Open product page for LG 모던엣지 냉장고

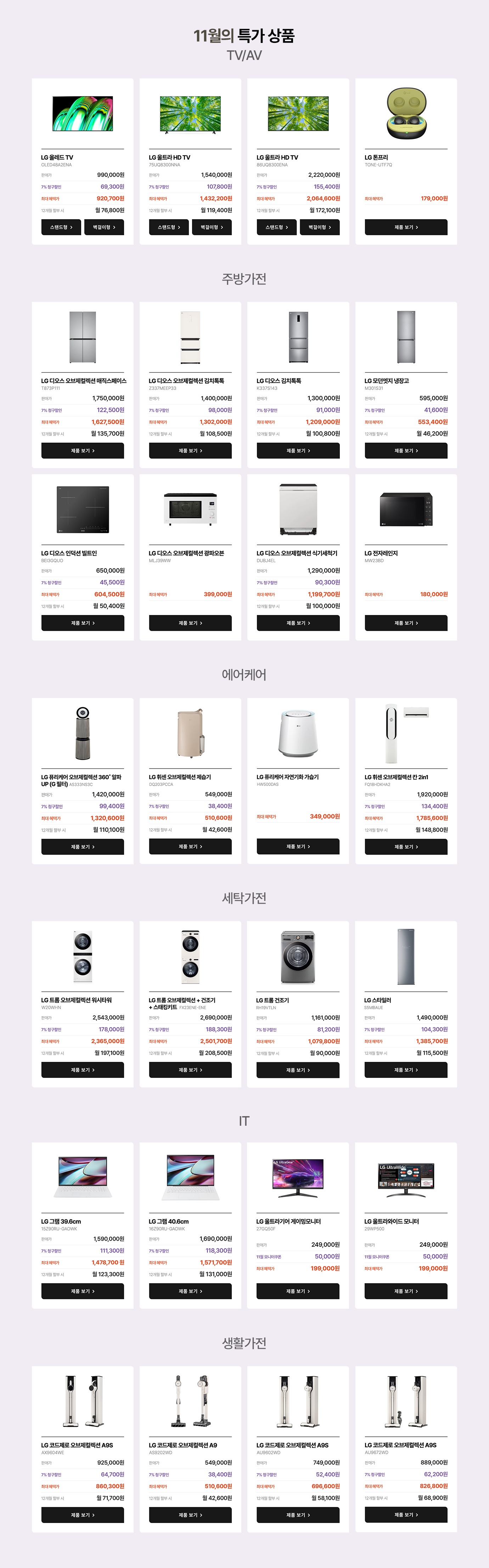tap(406, 450)
